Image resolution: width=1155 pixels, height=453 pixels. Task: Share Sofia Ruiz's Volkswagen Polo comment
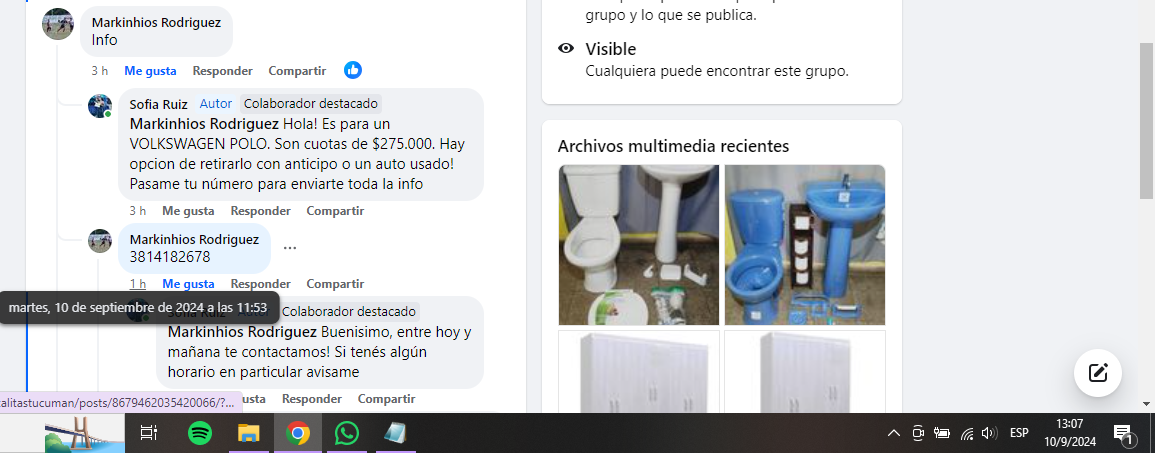(335, 211)
